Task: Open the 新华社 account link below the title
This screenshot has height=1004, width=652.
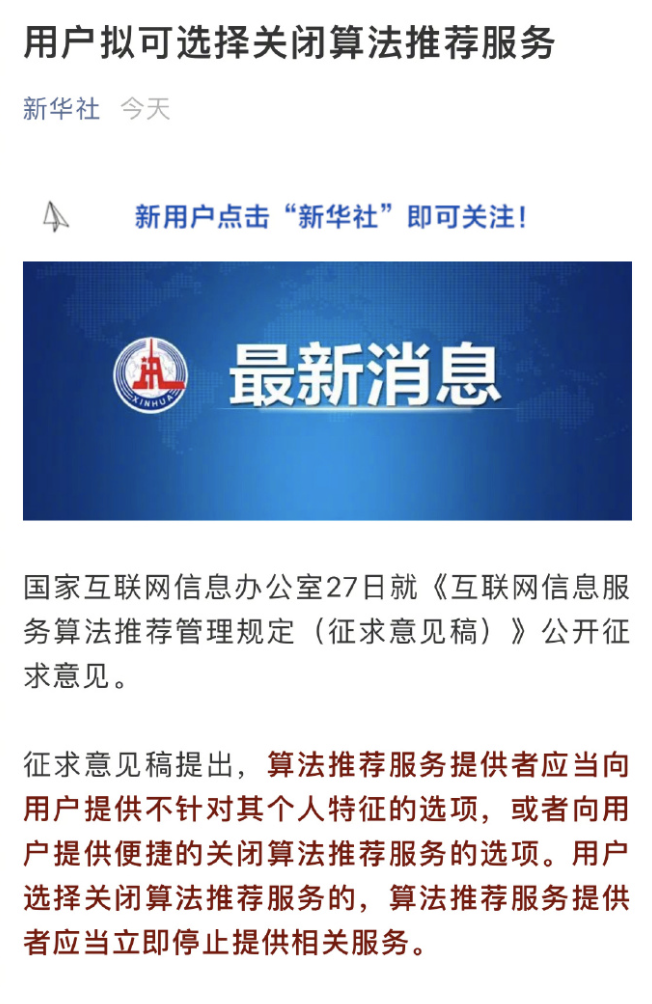Action: [x=61, y=109]
